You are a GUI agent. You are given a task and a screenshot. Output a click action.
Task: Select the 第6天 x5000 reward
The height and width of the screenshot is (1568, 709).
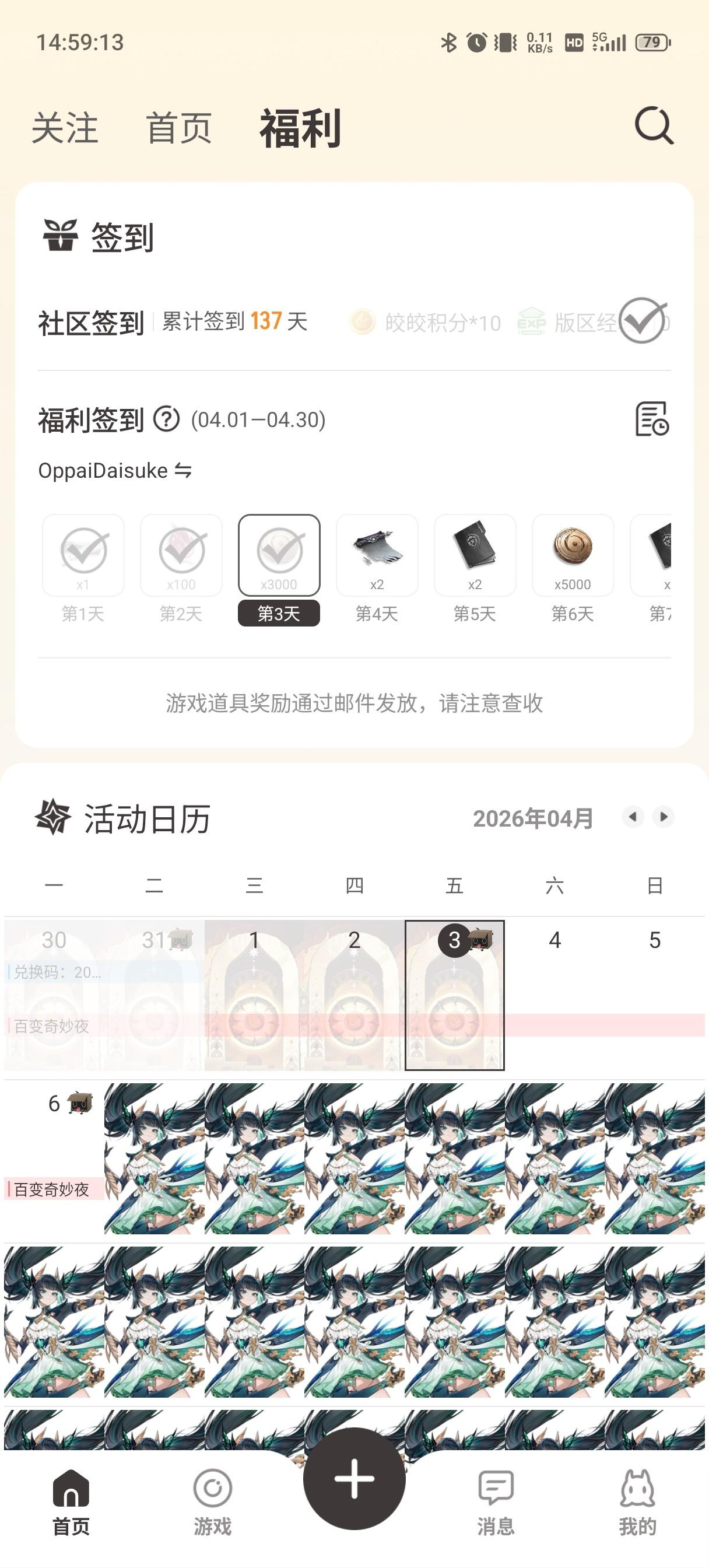point(572,555)
